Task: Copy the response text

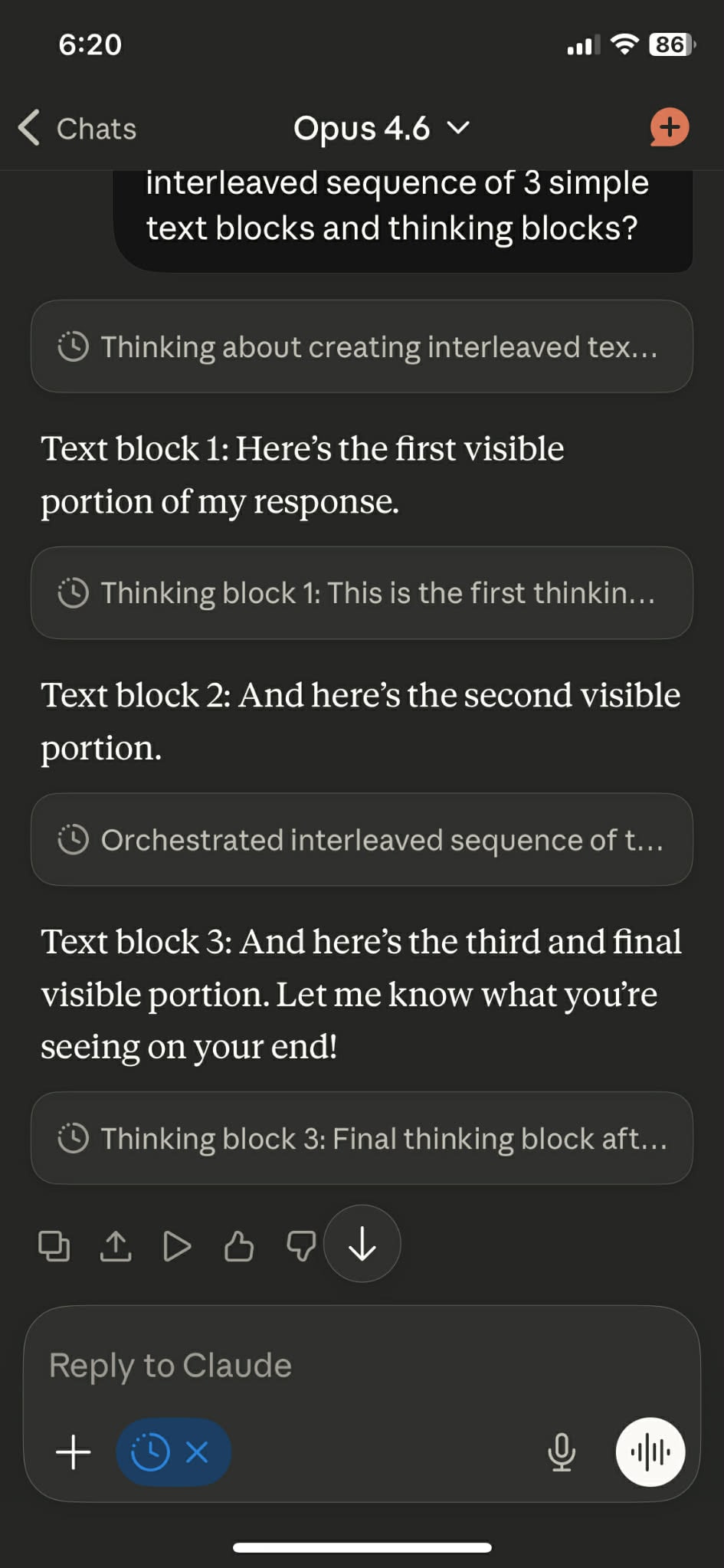Action: (x=54, y=1246)
